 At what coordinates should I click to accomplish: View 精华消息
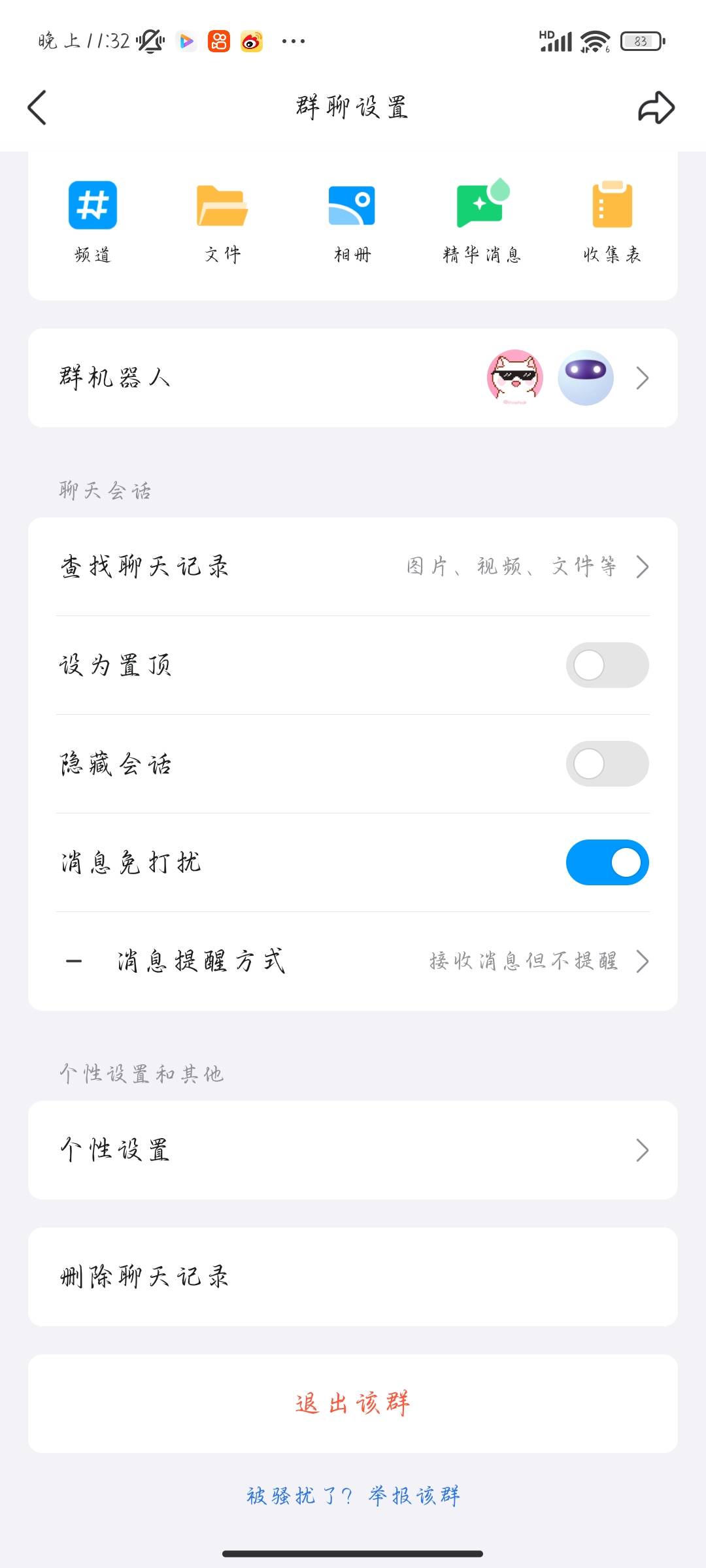pyautogui.click(x=482, y=221)
